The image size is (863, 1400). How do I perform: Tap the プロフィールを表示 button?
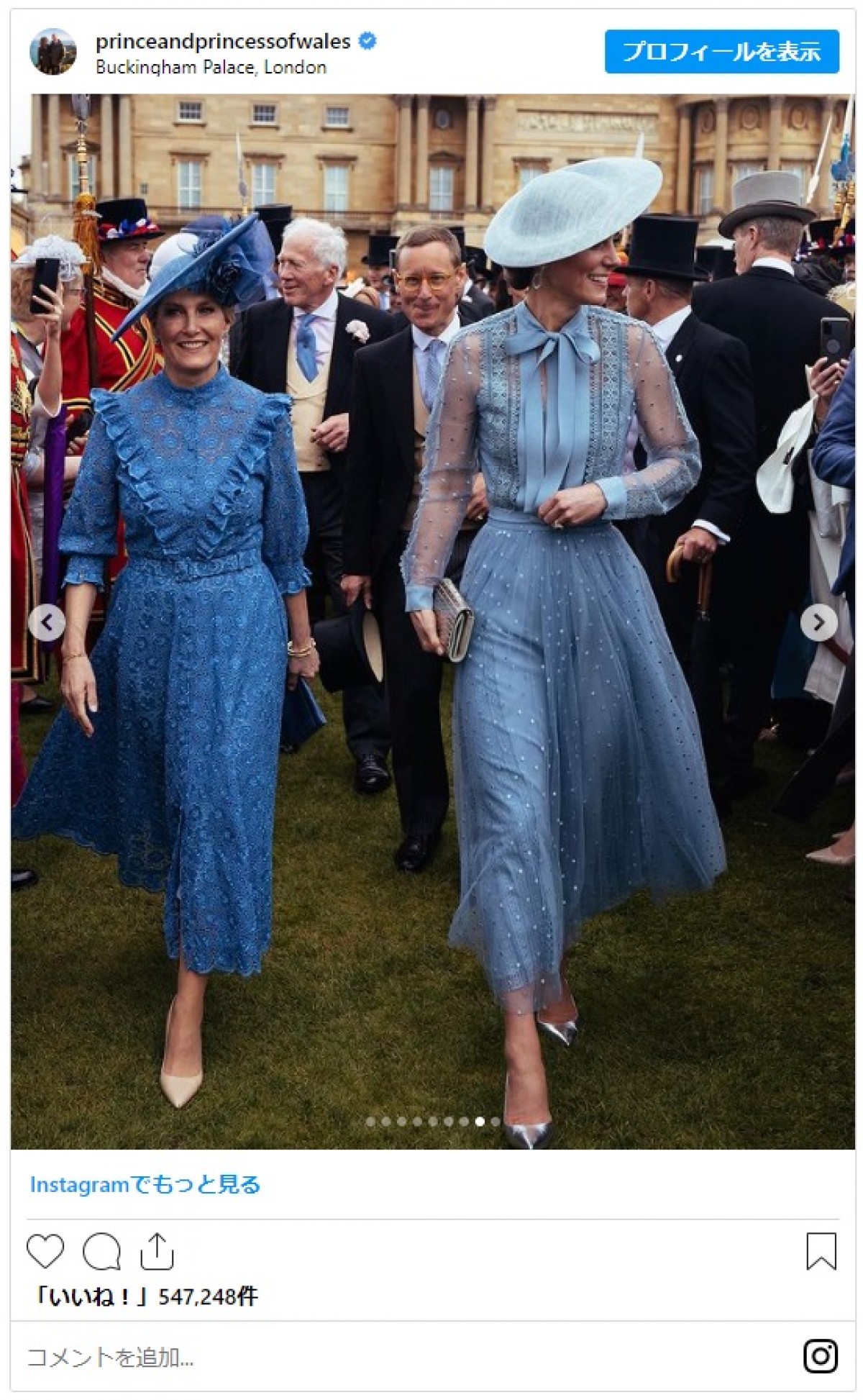click(721, 52)
